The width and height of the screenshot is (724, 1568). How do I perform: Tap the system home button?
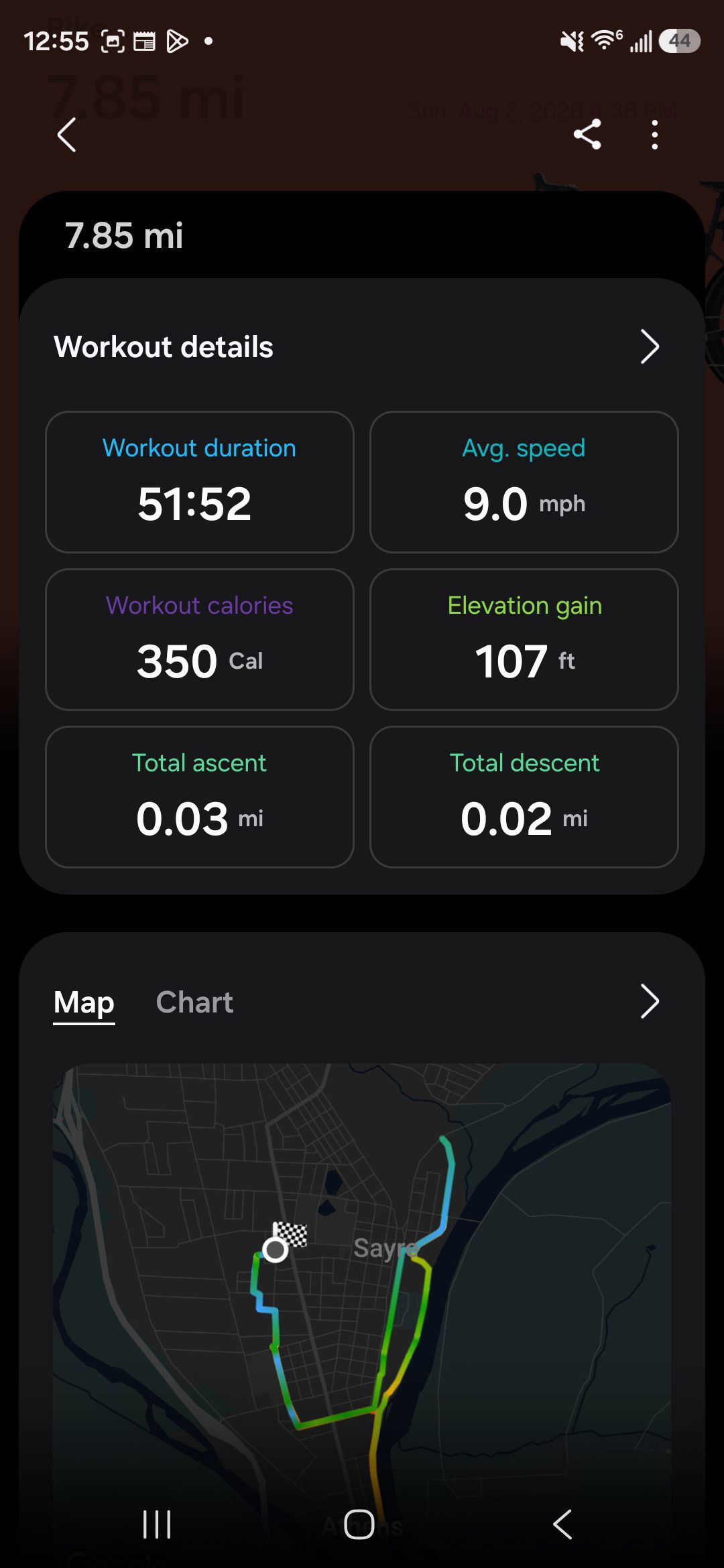pos(359,1524)
